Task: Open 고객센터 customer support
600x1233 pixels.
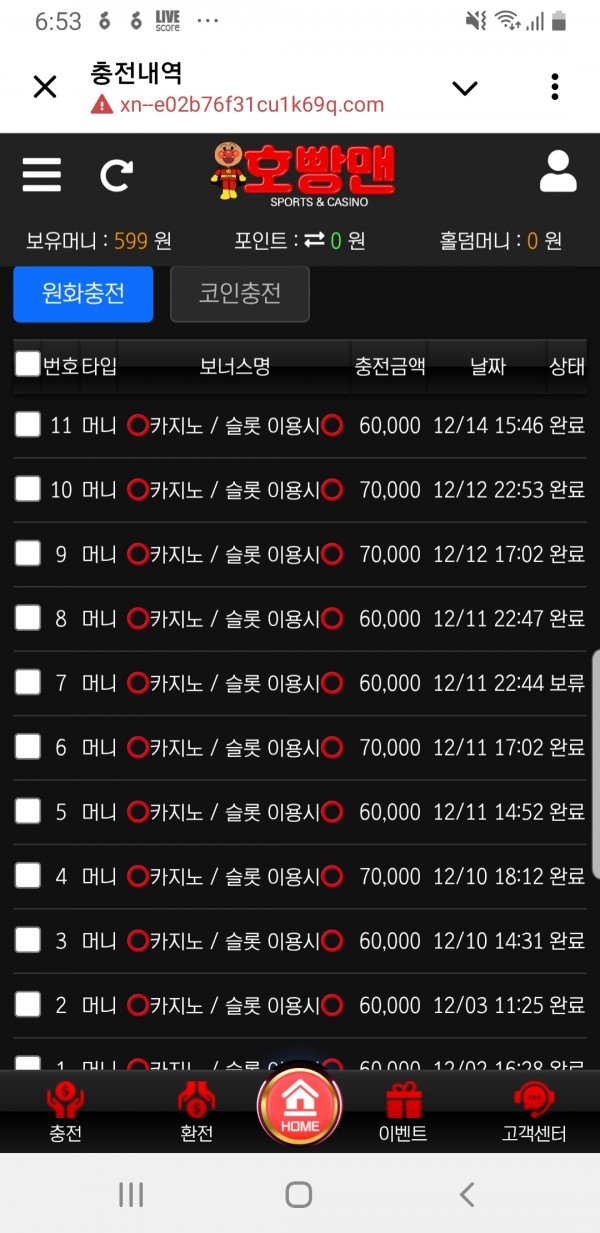Action: (534, 1112)
